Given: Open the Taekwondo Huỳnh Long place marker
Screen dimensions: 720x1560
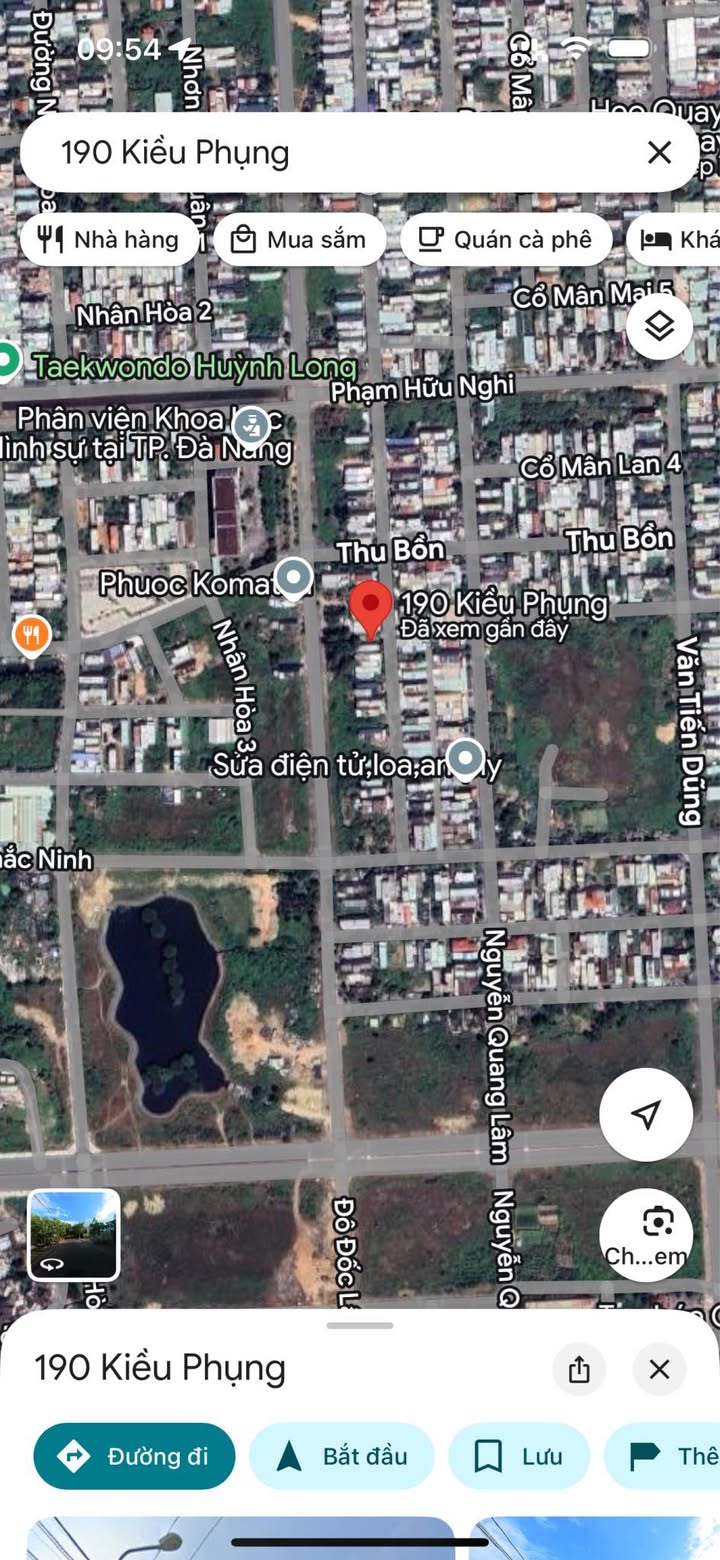Looking at the screenshot, I should tap(7, 361).
